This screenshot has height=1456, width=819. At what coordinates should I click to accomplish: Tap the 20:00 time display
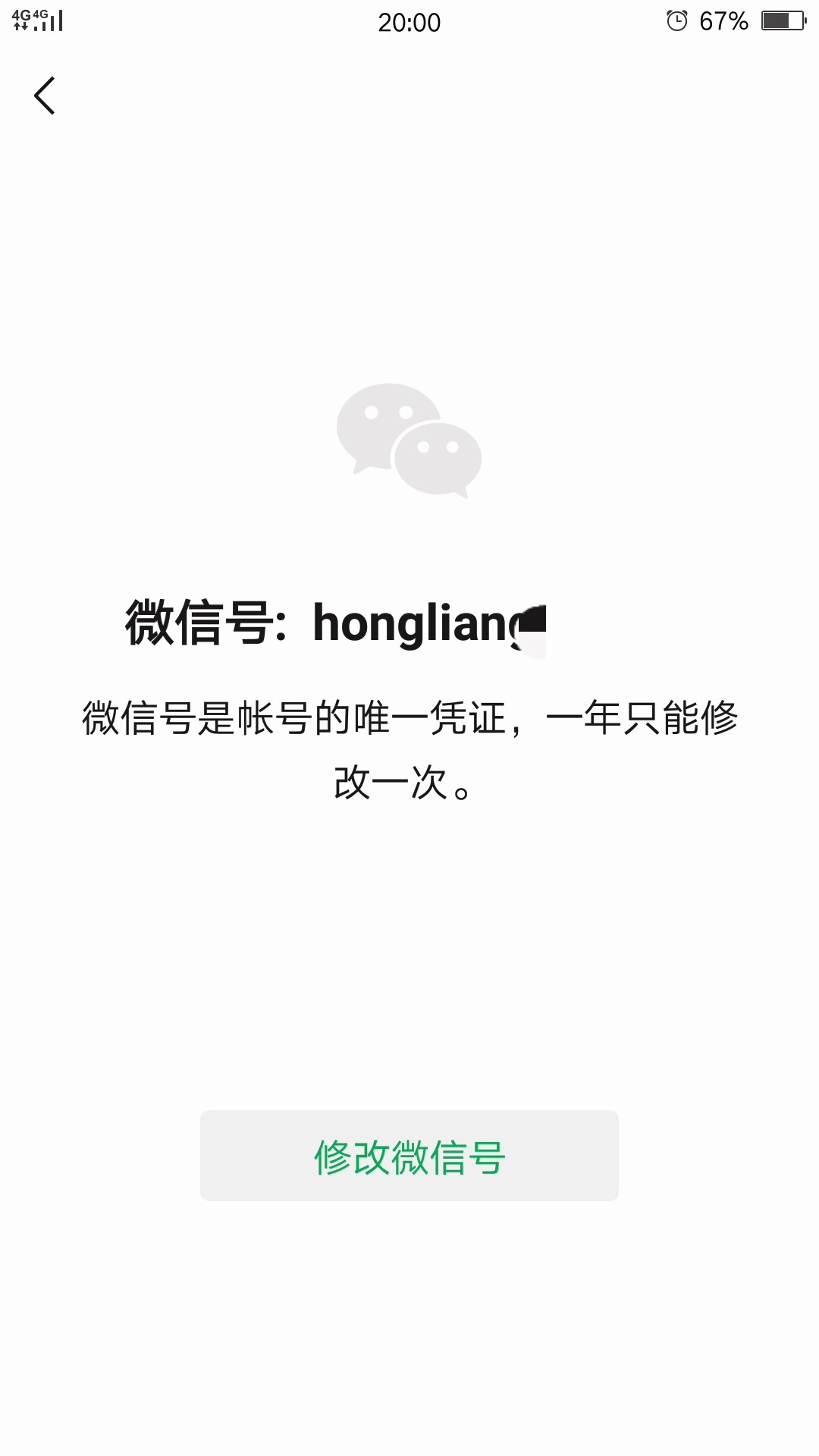coord(409,21)
